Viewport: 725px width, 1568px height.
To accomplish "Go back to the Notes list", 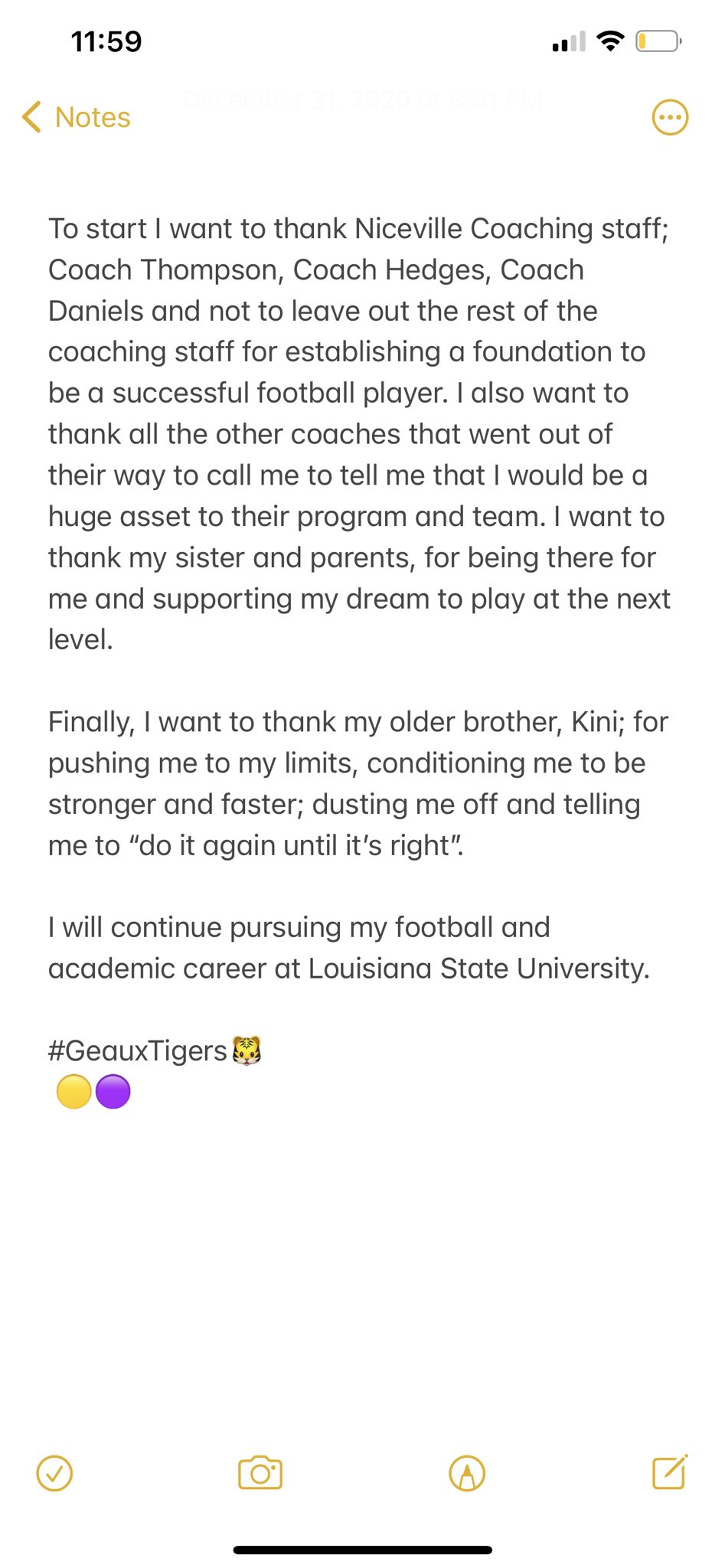I will tap(77, 117).
